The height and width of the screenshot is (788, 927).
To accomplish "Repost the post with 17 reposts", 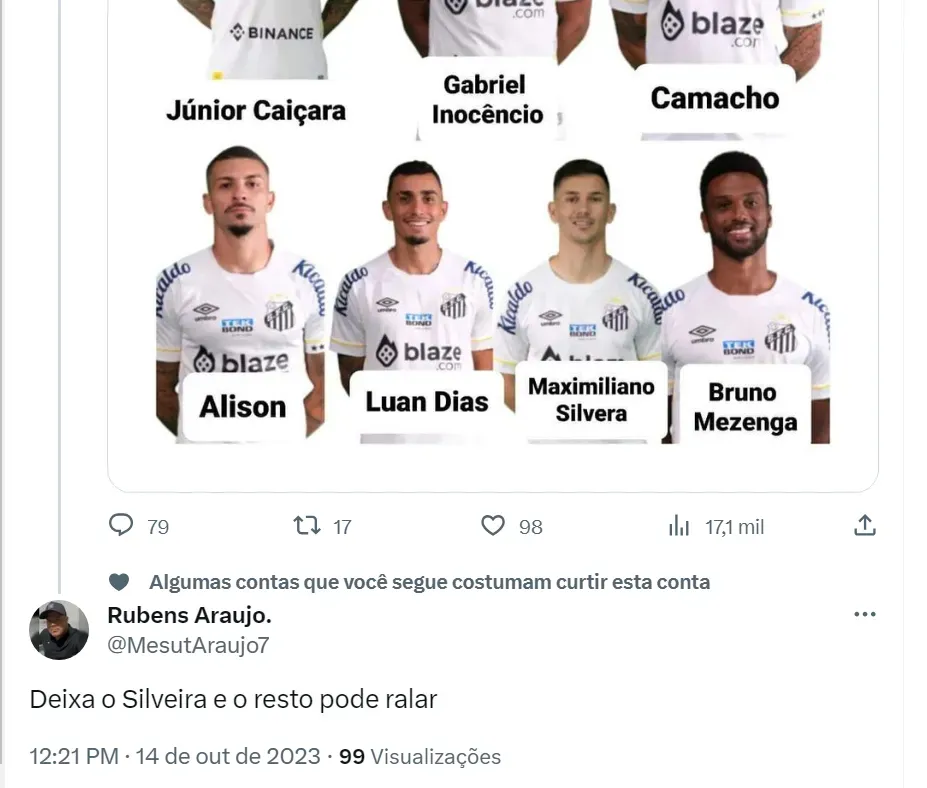I will pyautogui.click(x=305, y=525).
